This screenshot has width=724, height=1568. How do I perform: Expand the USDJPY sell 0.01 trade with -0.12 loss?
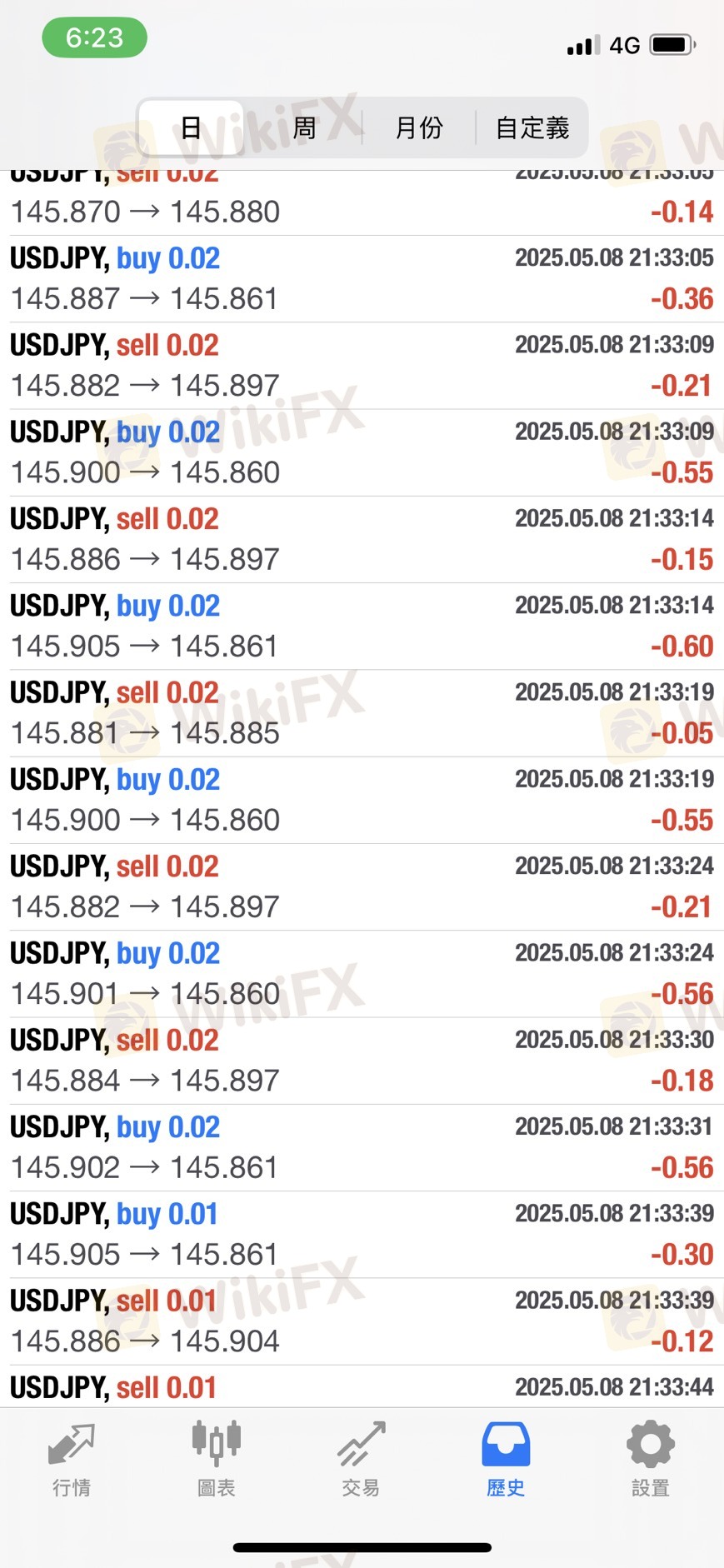coord(362,1321)
